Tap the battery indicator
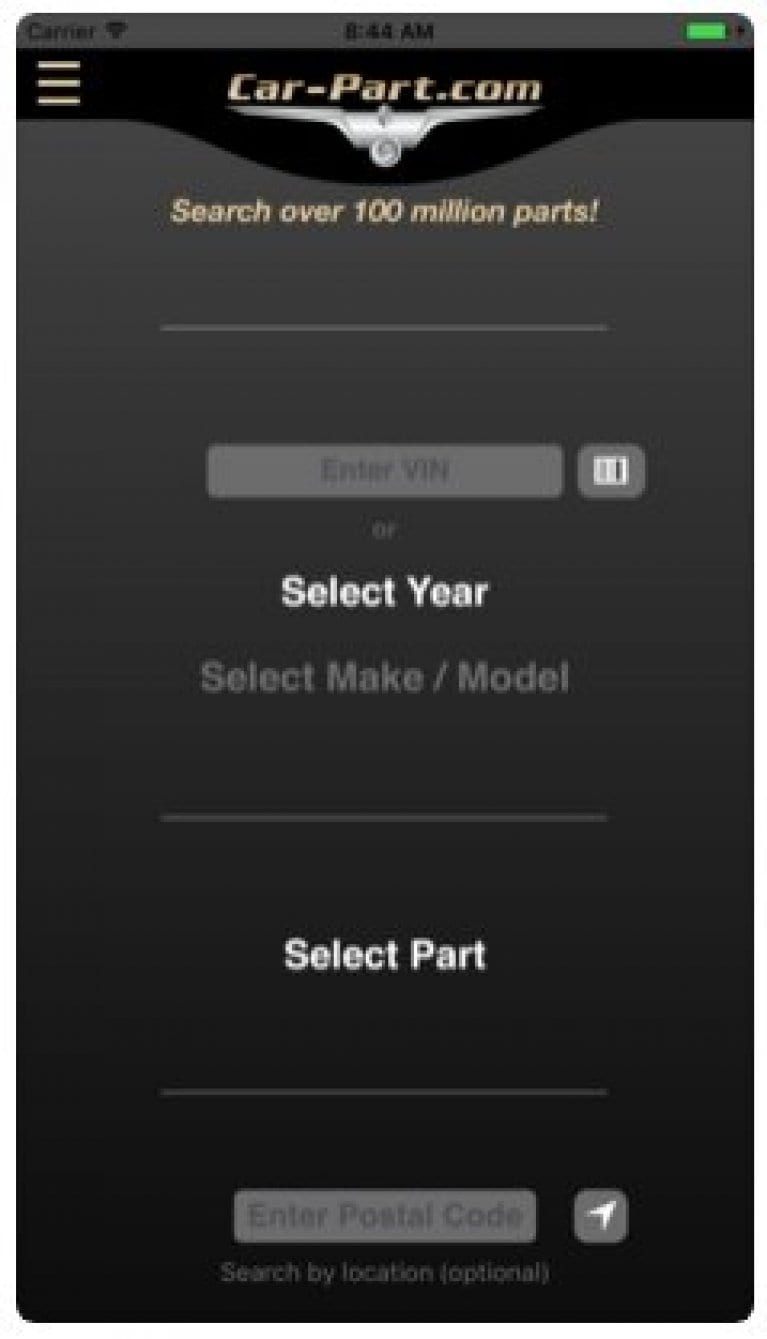The height and width of the screenshot is (1339, 767). pos(706,31)
